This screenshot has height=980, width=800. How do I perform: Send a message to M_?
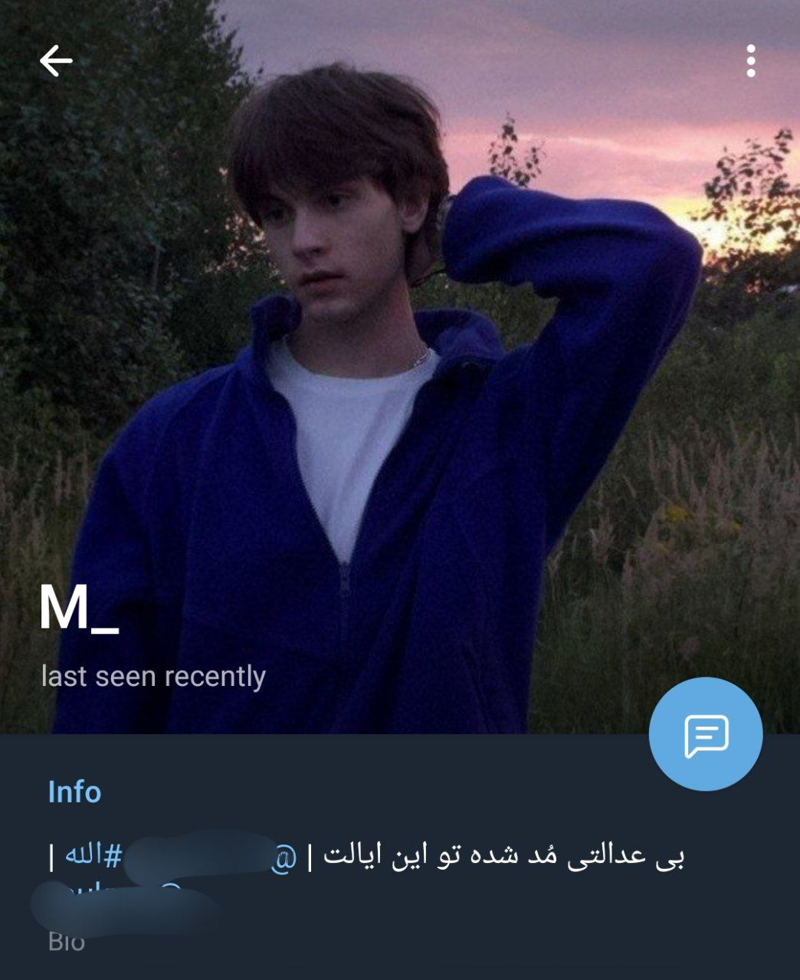click(x=705, y=735)
